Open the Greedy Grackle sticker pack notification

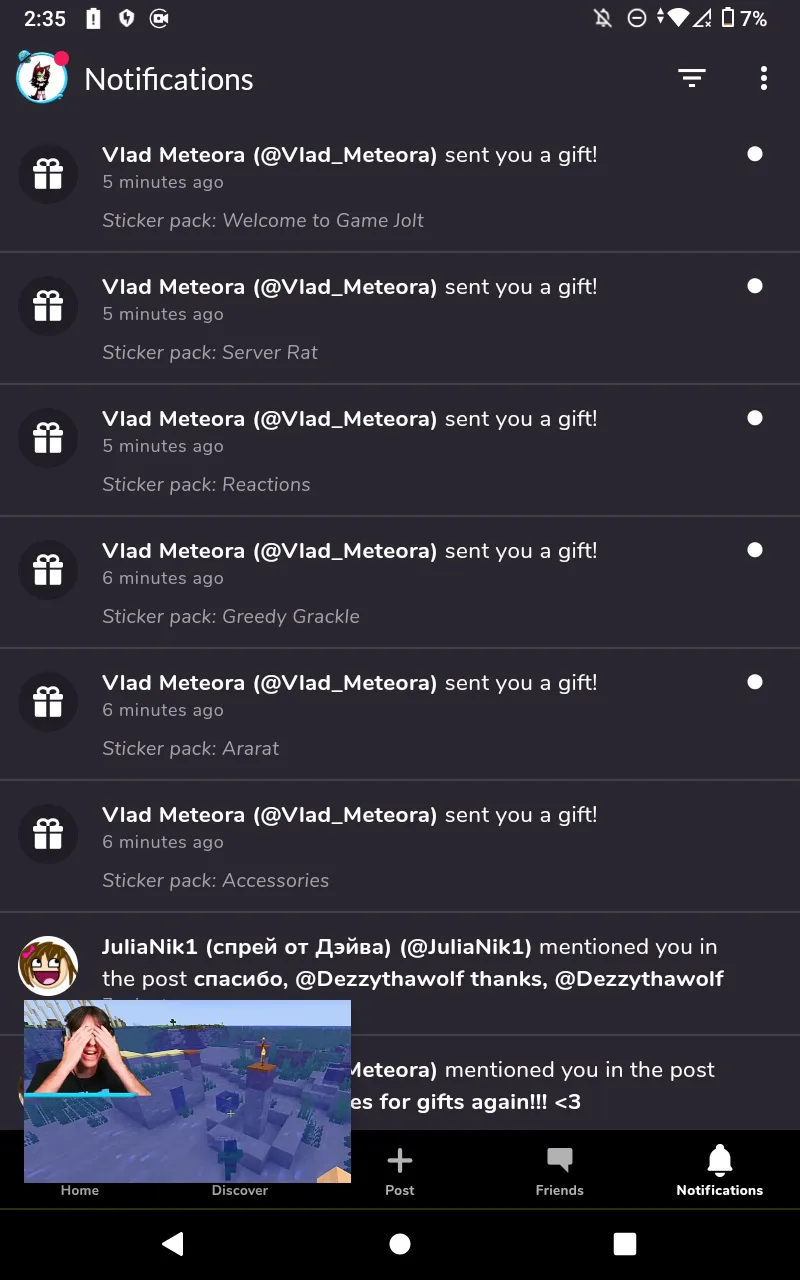coord(400,583)
